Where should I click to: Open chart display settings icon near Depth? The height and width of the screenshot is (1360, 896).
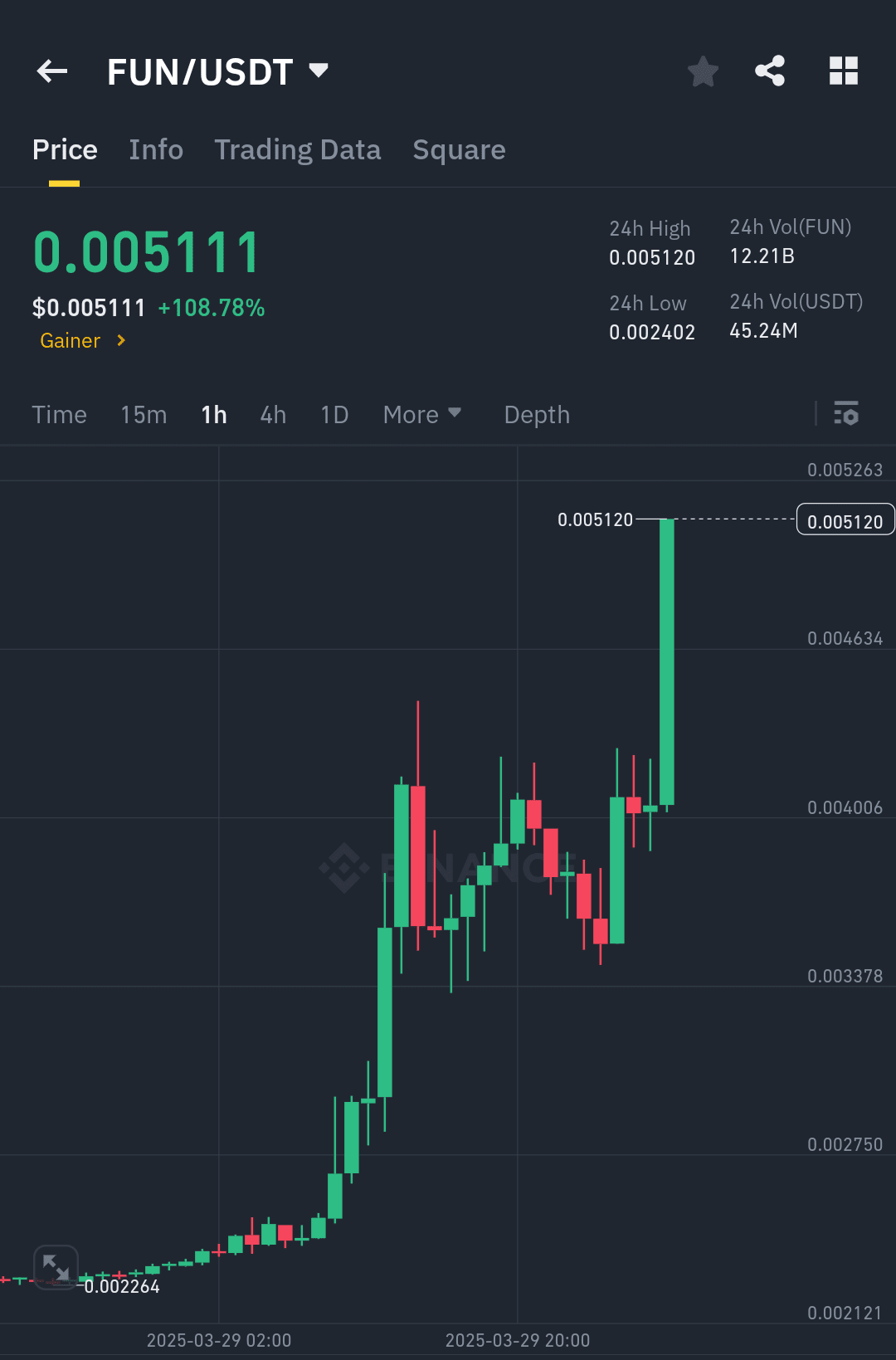coord(846,414)
